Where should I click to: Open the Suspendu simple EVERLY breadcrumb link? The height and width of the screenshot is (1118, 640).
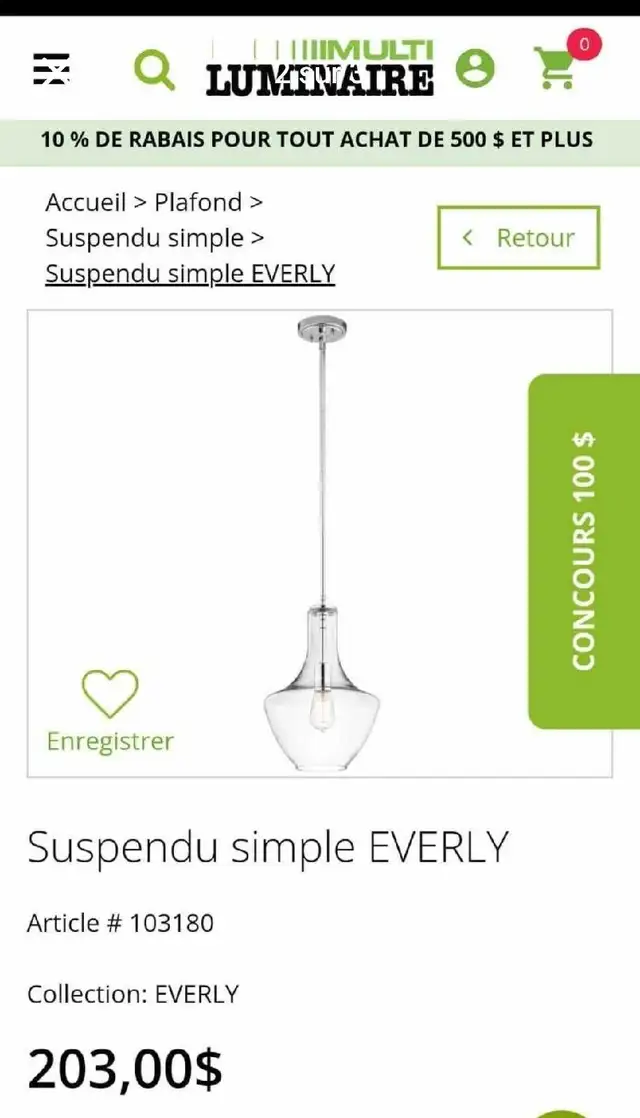tap(190, 273)
